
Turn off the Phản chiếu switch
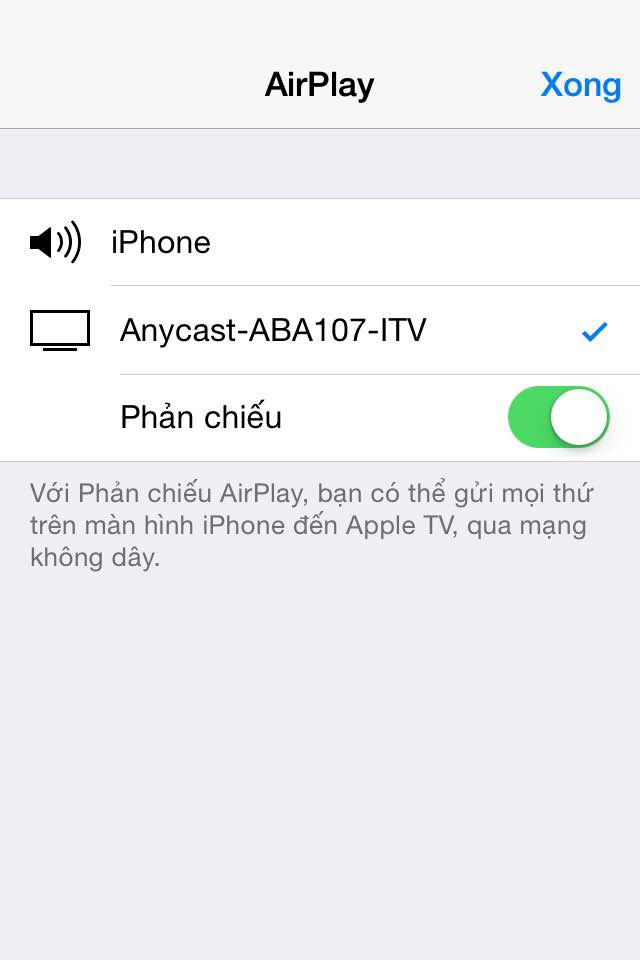[x=558, y=417]
